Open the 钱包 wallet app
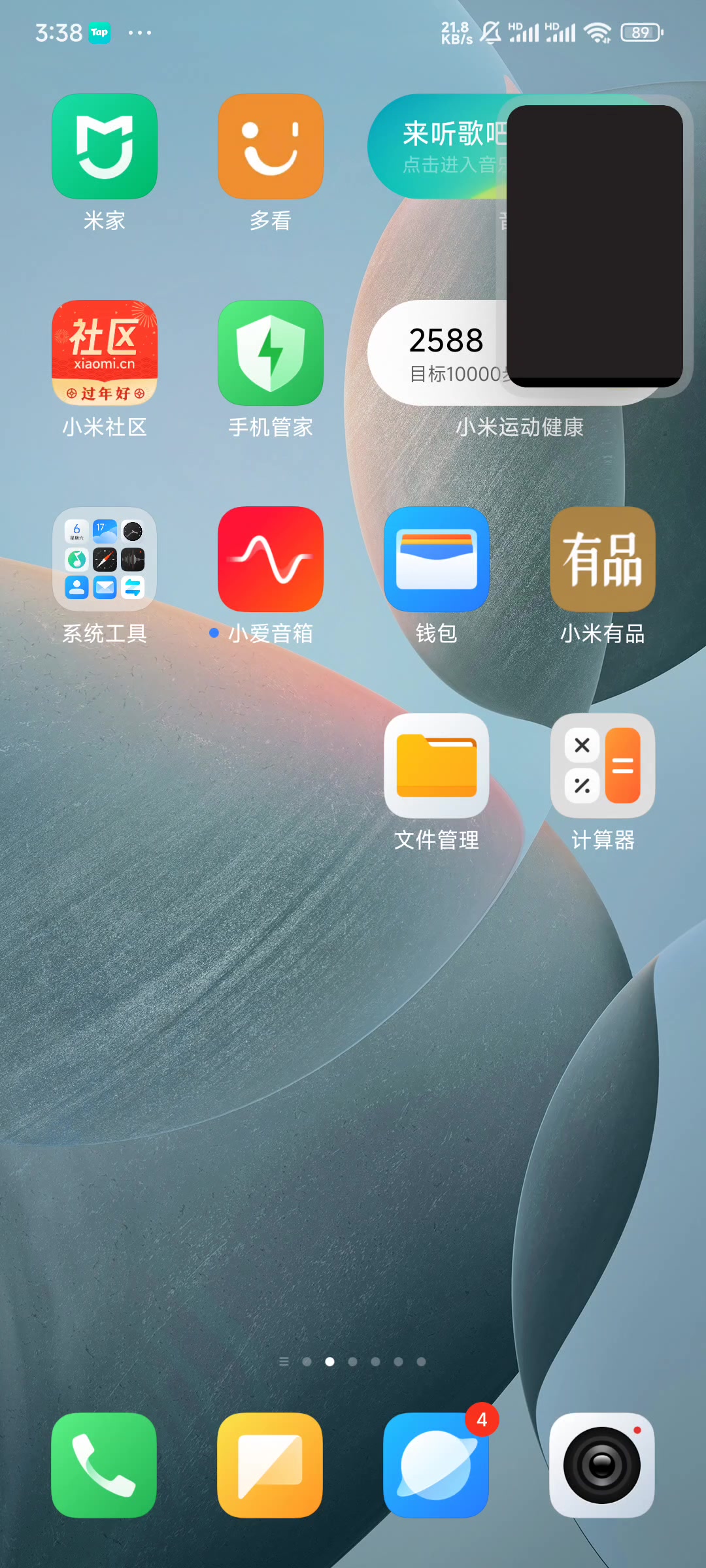The height and width of the screenshot is (1568, 706). pos(436,559)
